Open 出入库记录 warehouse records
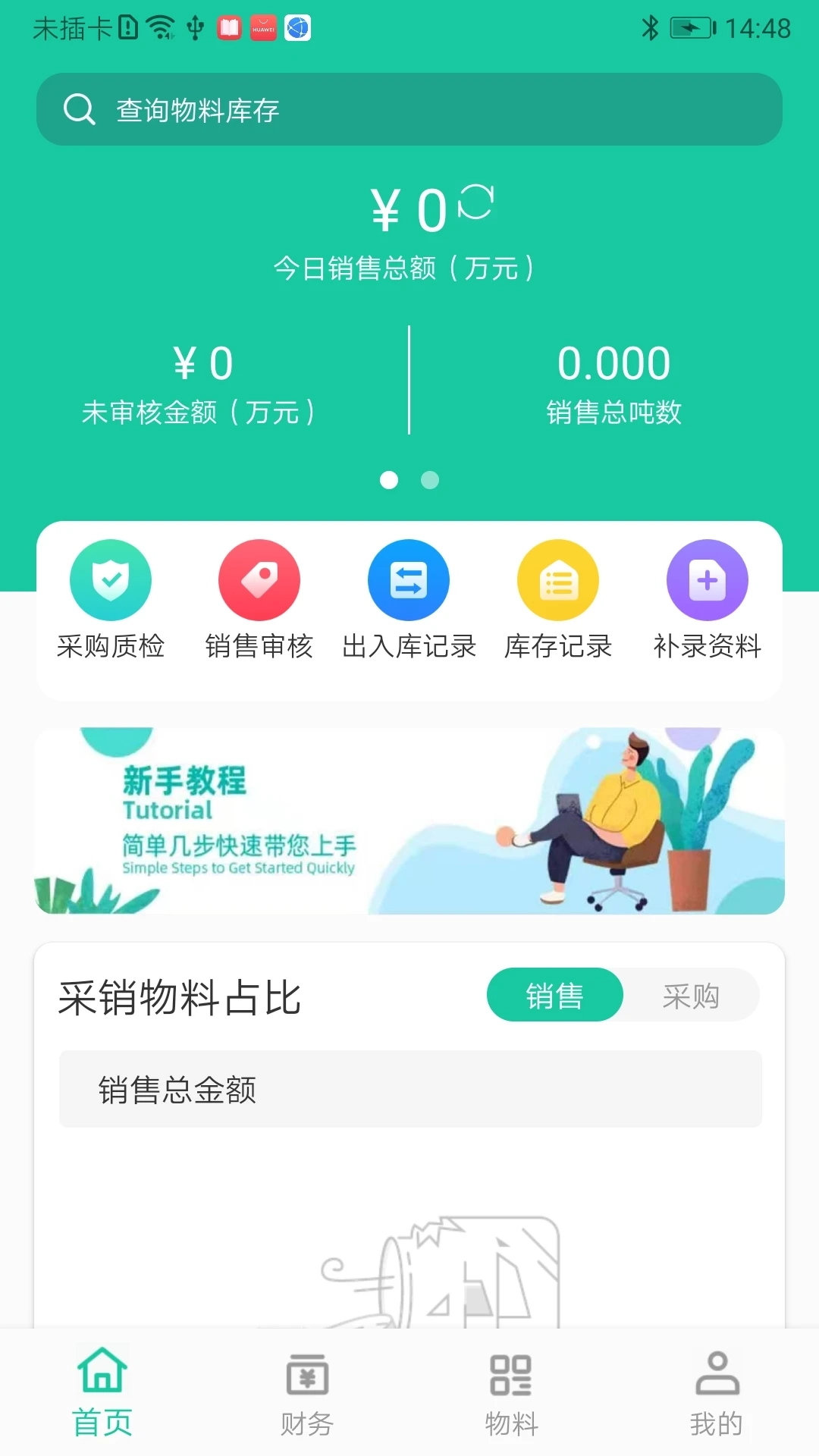 [408, 579]
